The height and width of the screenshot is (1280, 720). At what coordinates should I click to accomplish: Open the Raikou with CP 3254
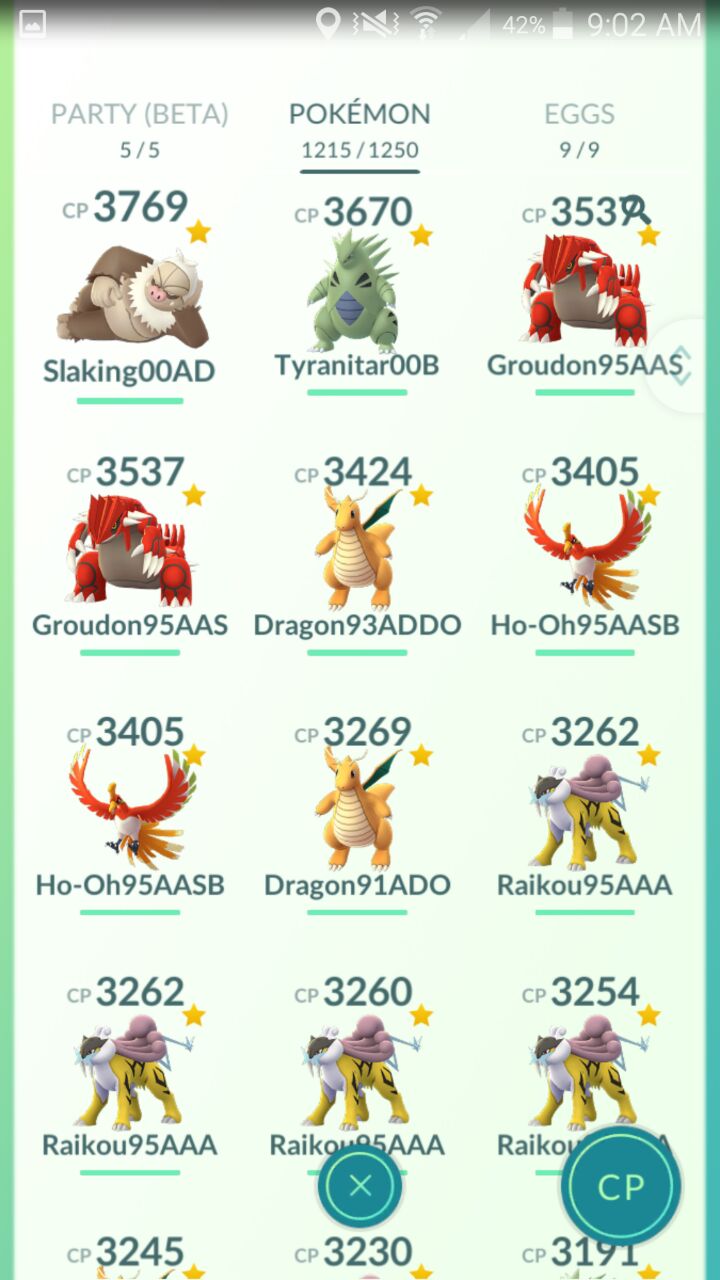(x=586, y=1070)
